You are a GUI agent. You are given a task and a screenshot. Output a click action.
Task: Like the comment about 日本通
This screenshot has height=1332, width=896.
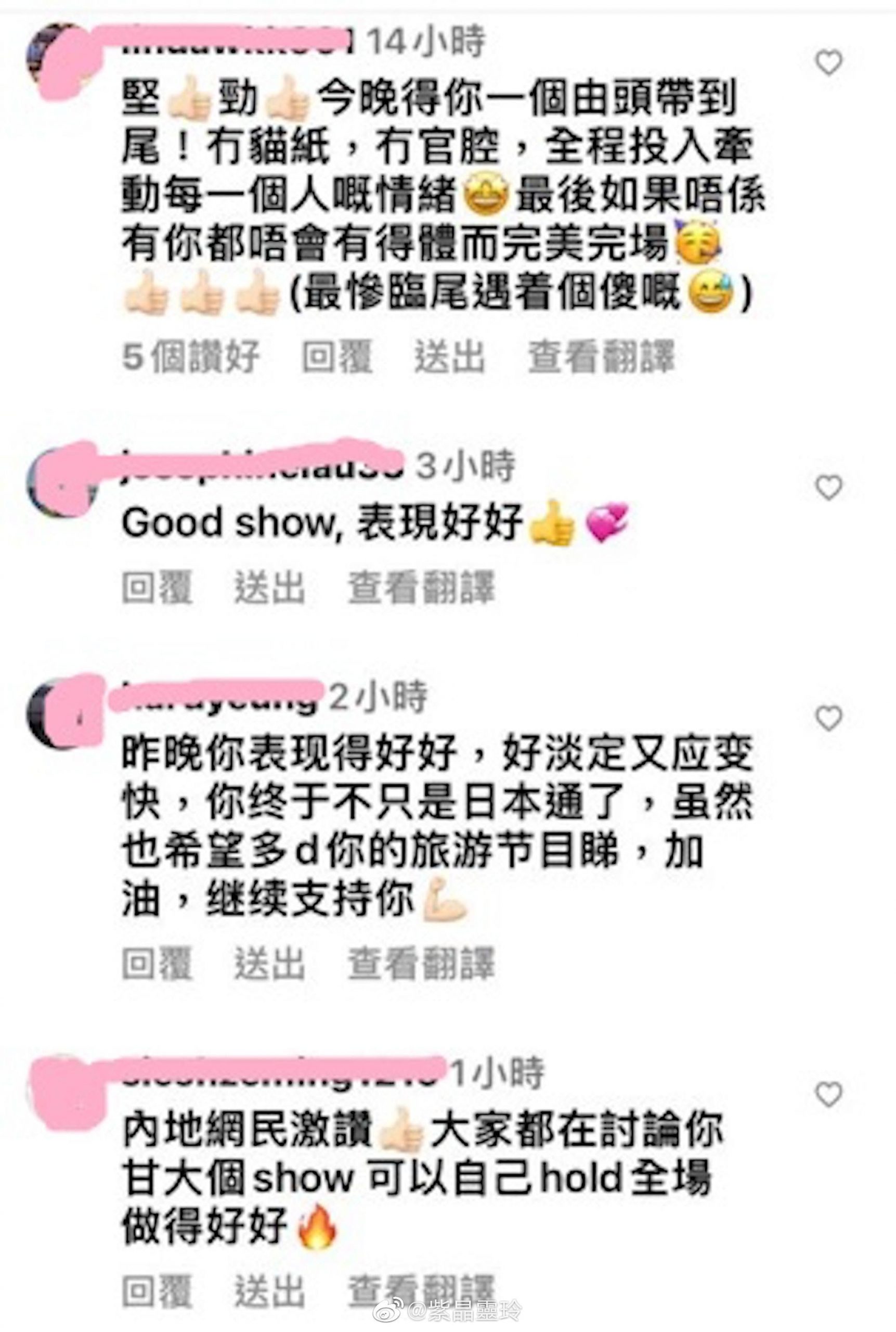[x=828, y=718]
